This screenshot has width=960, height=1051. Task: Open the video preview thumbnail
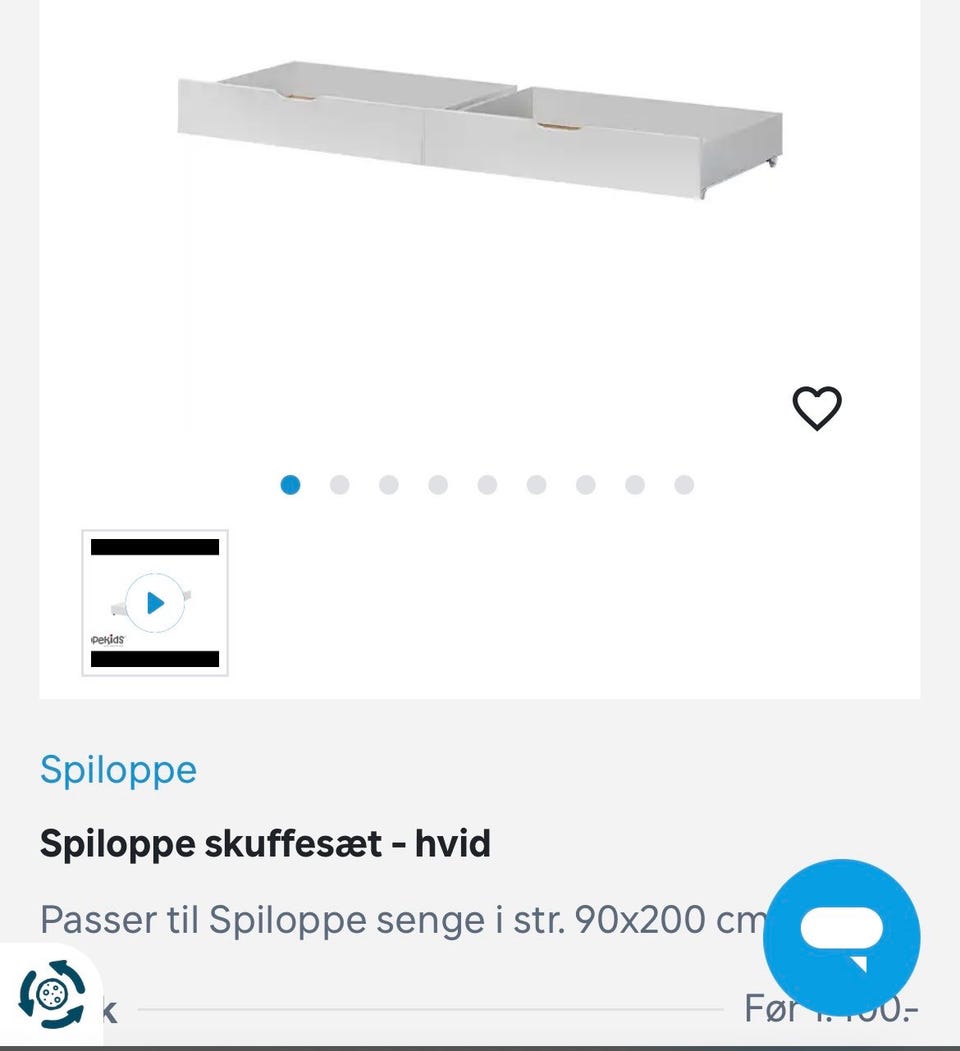[x=154, y=601]
